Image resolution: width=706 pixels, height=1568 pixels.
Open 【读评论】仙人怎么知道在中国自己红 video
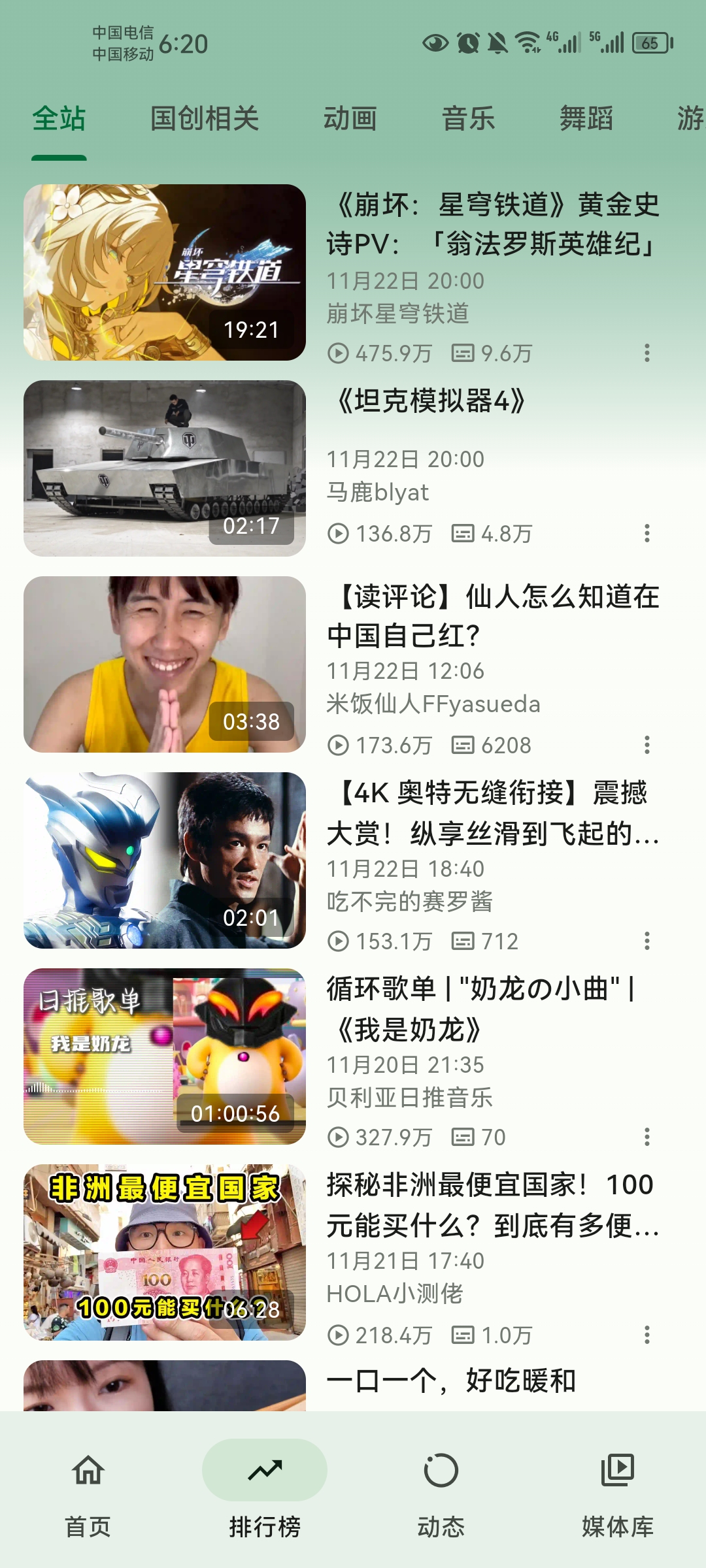[165, 664]
